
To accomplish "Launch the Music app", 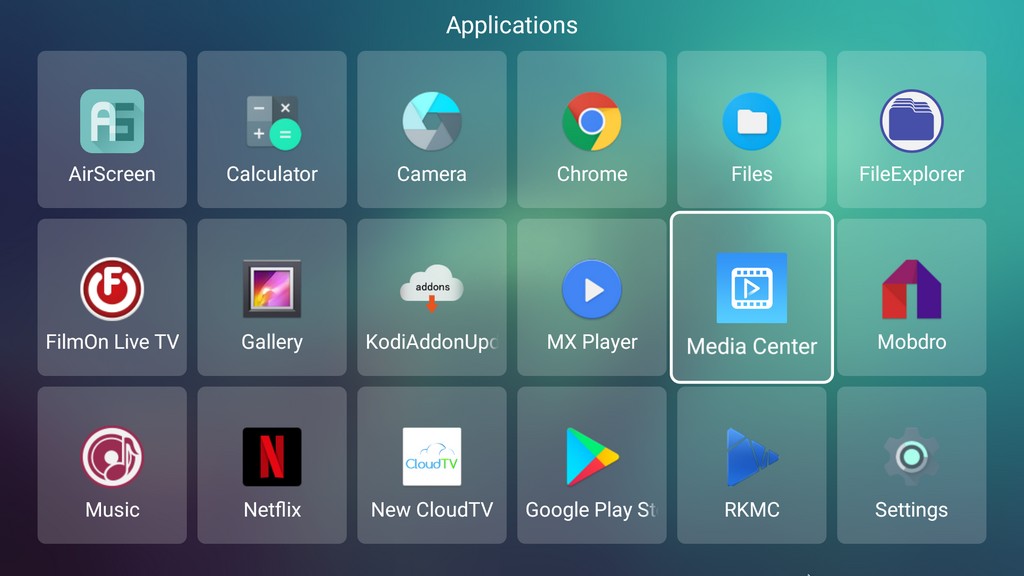I will [112, 466].
